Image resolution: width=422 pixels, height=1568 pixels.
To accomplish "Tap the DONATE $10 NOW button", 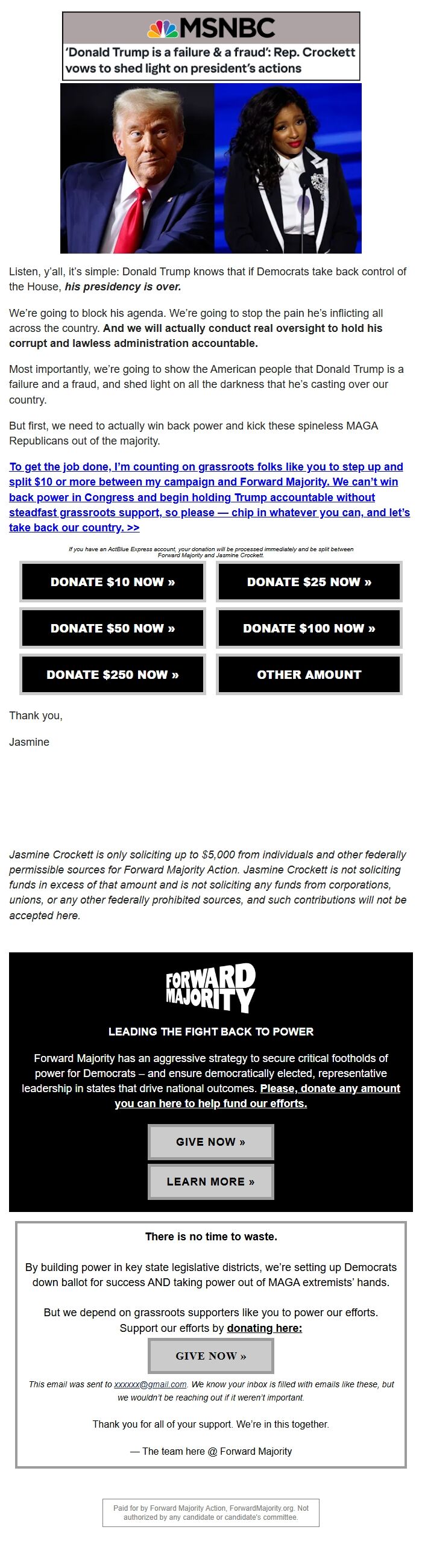I will tap(113, 582).
